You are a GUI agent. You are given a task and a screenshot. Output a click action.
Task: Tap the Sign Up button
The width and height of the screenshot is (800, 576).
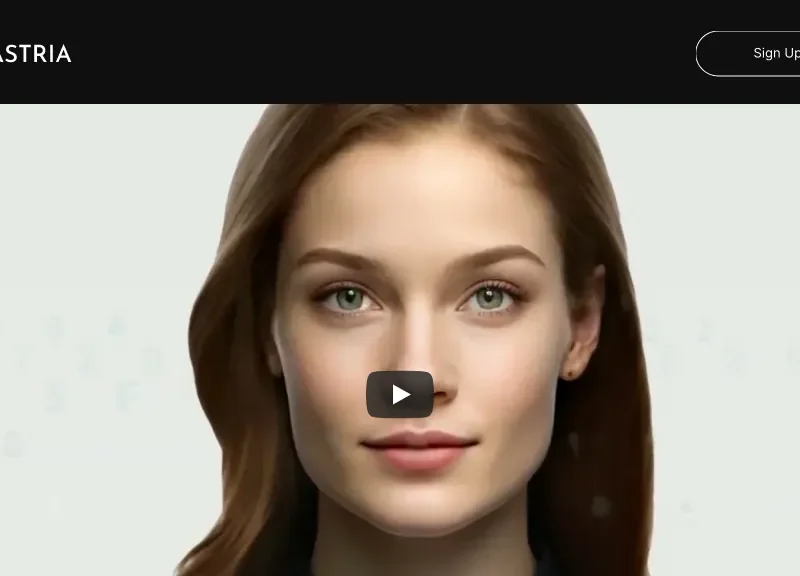click(x=762, y=53)
